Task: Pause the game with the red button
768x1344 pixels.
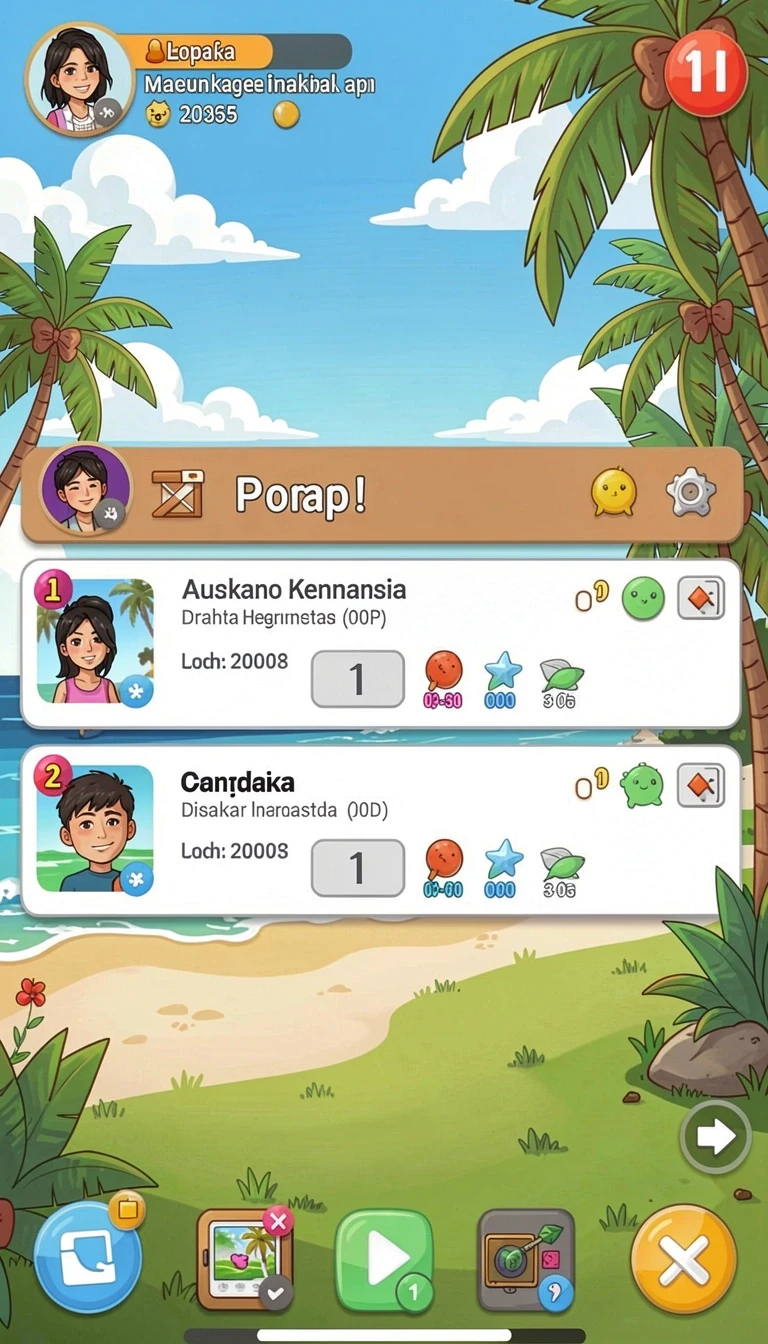Action: 706,73
